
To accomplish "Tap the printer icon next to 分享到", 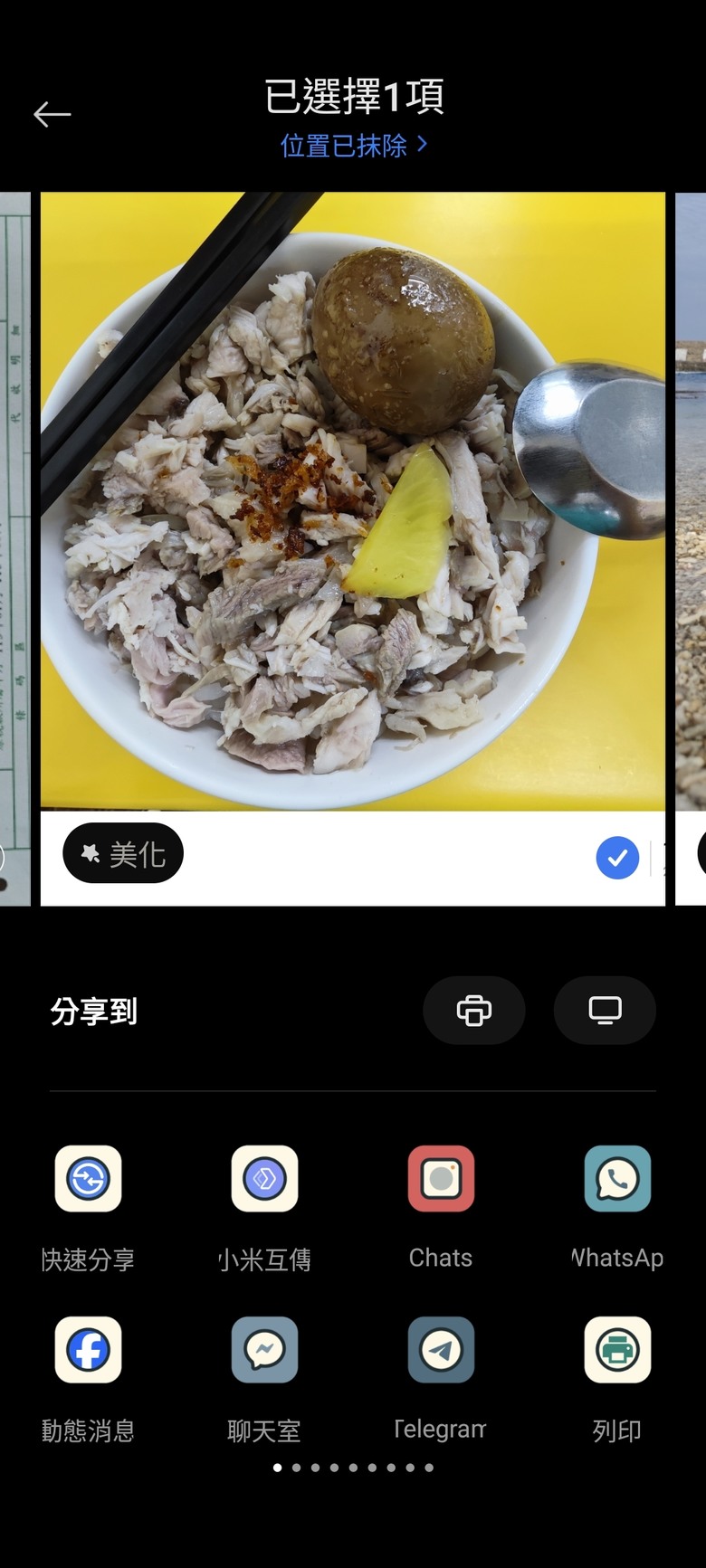I will click(474, 1011).
